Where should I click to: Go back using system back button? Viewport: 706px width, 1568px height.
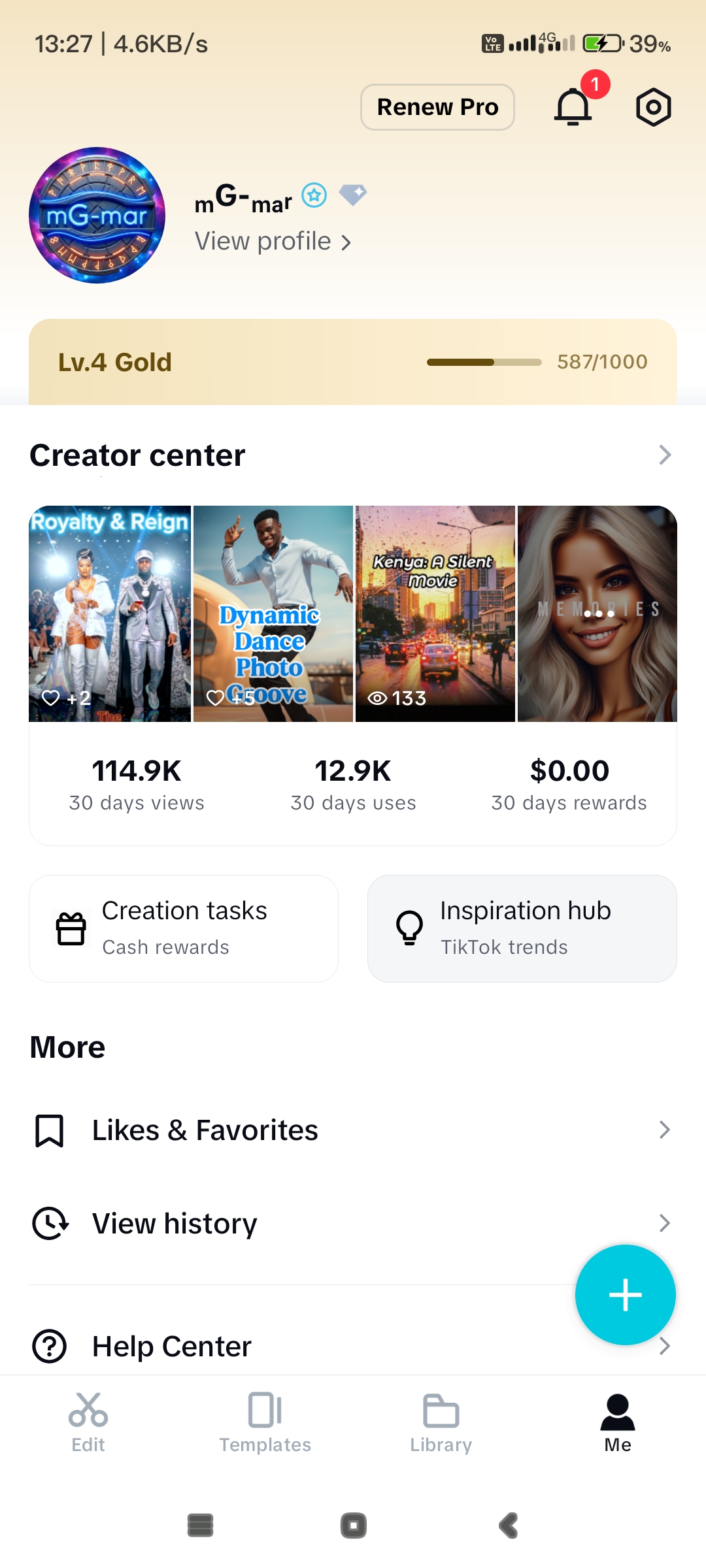click(508, 1526)
